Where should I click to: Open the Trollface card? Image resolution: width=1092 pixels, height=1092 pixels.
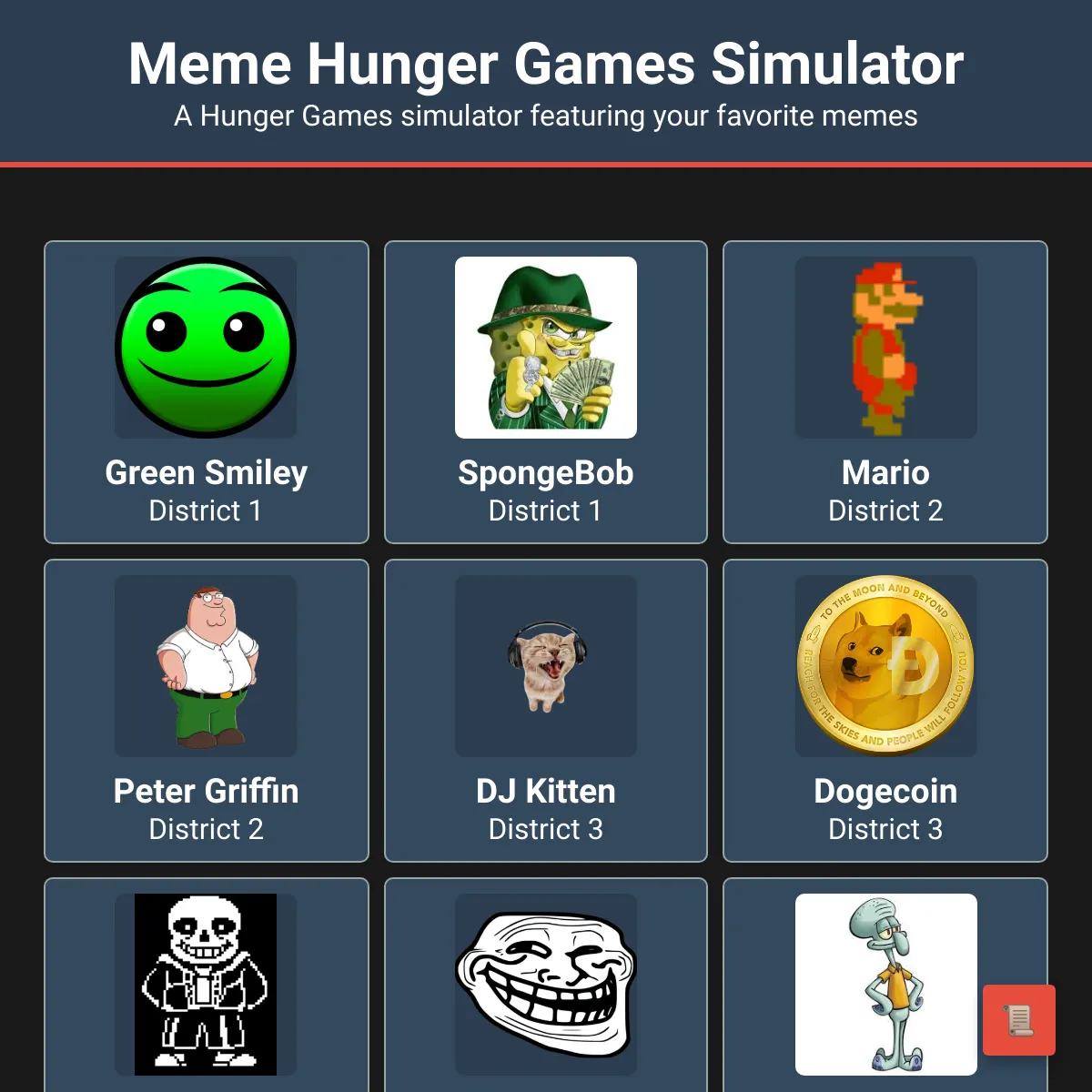tap(545, 985)
